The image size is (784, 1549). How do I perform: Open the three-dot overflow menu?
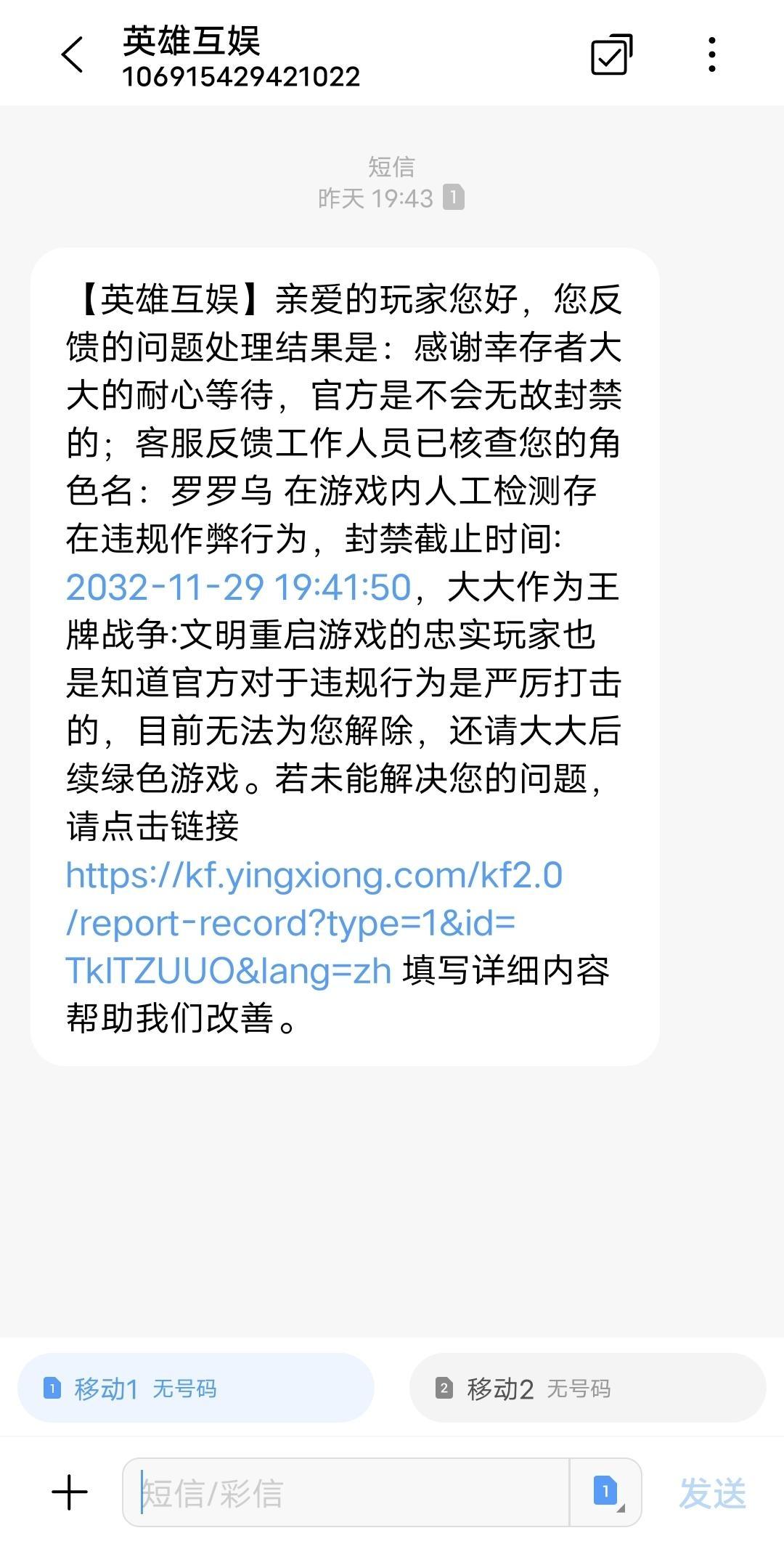click(x=712, y=54)
